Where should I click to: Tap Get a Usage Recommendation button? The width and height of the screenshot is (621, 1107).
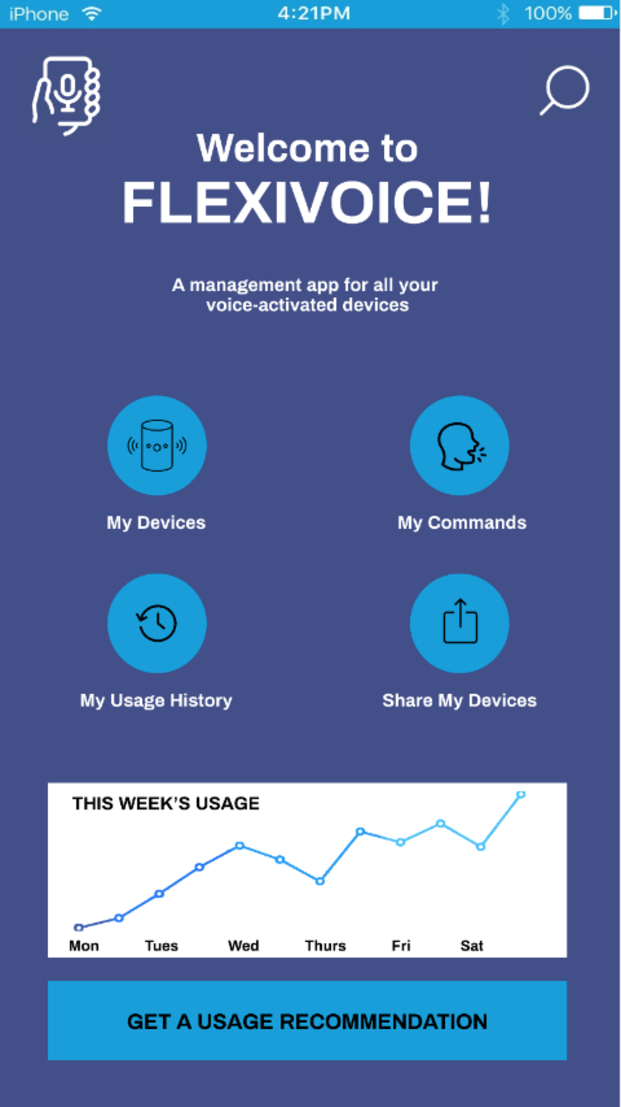pos(307,1021)
